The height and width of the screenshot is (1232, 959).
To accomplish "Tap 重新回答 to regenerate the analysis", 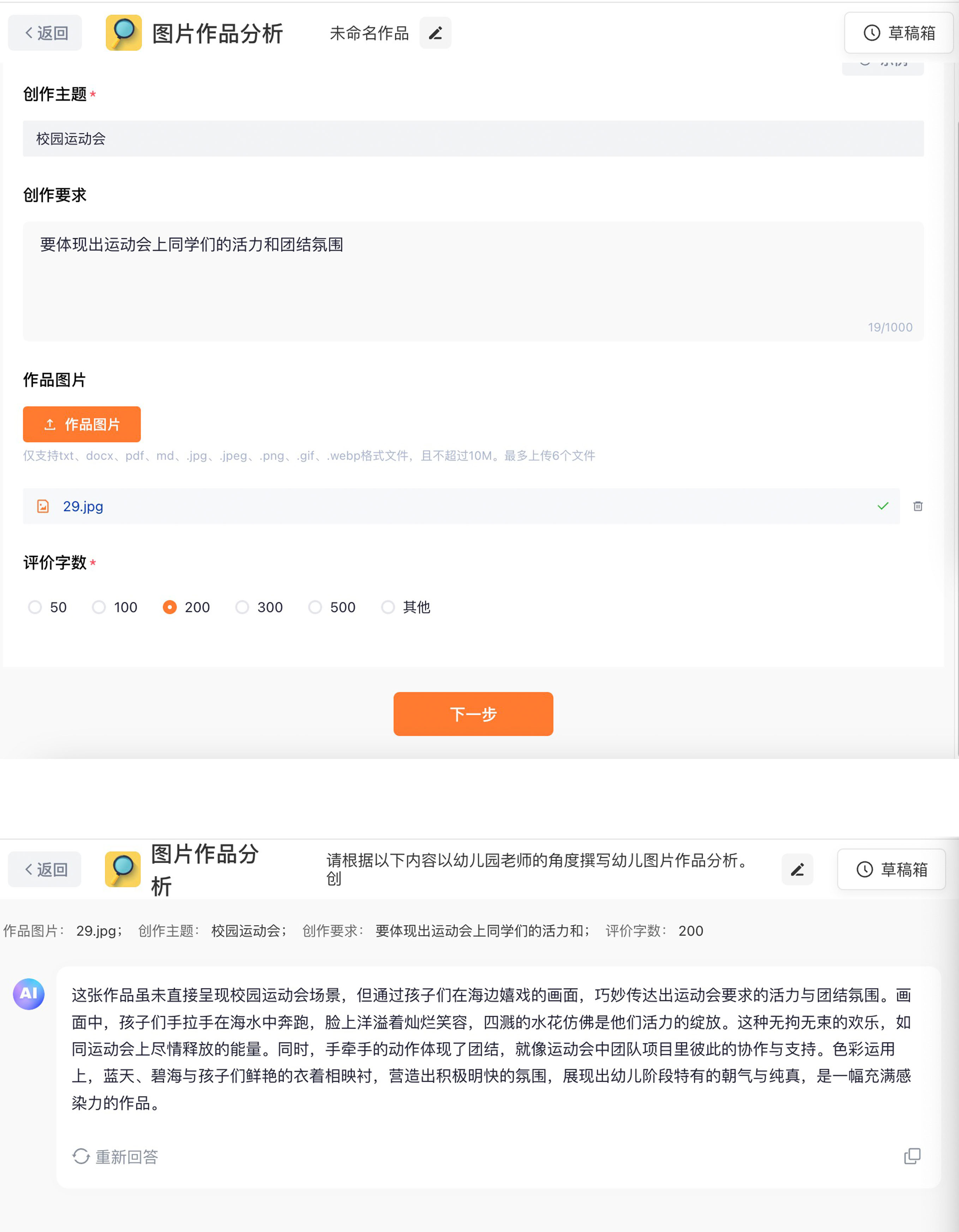I will (116, 1156).
